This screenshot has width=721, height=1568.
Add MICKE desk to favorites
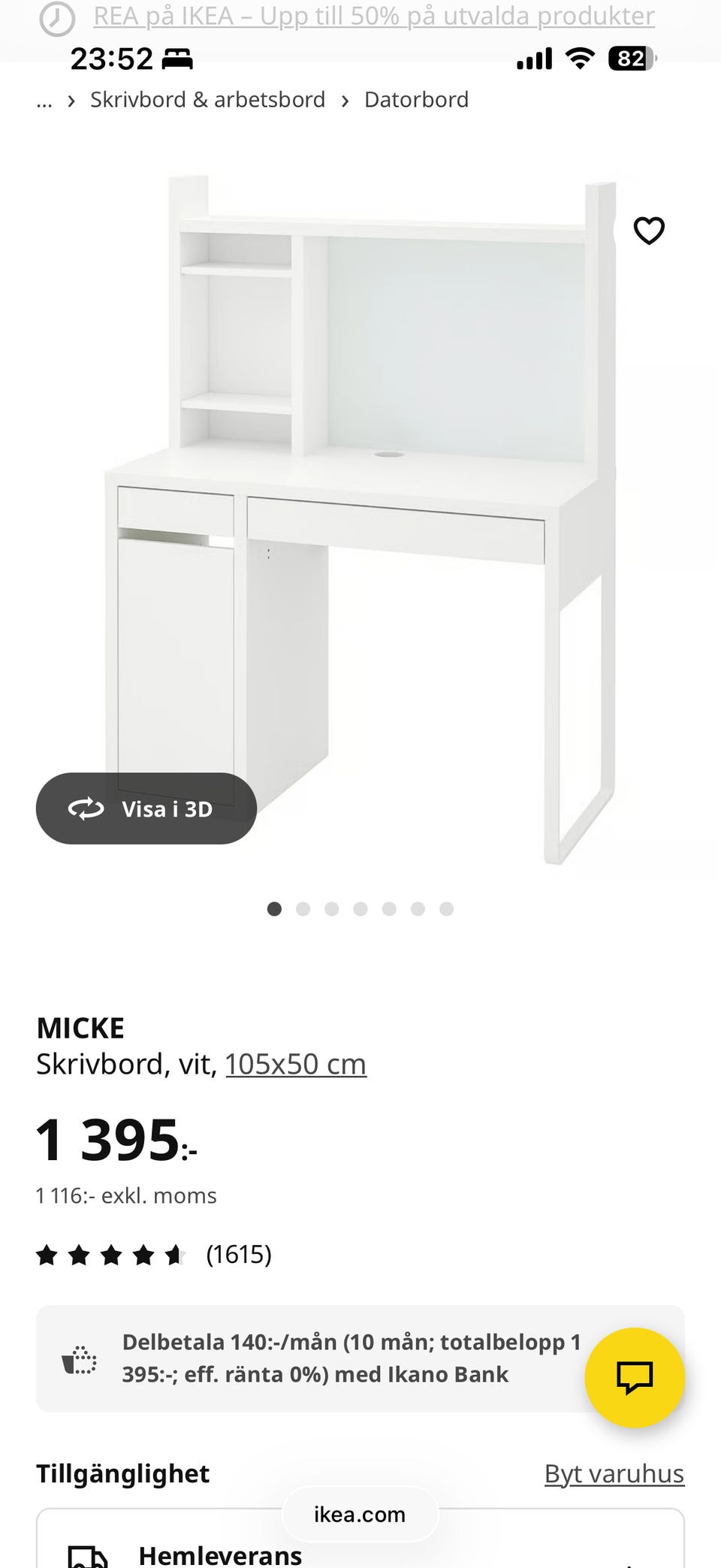(649, 231)
